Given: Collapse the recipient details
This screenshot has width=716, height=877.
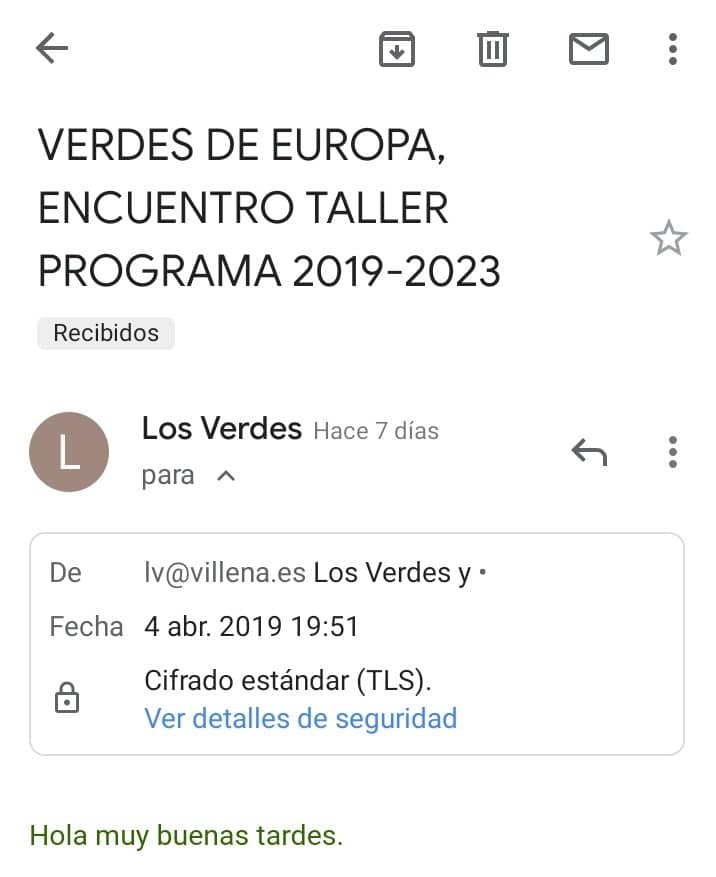Looking at the screenshot, I should (226, 476).
